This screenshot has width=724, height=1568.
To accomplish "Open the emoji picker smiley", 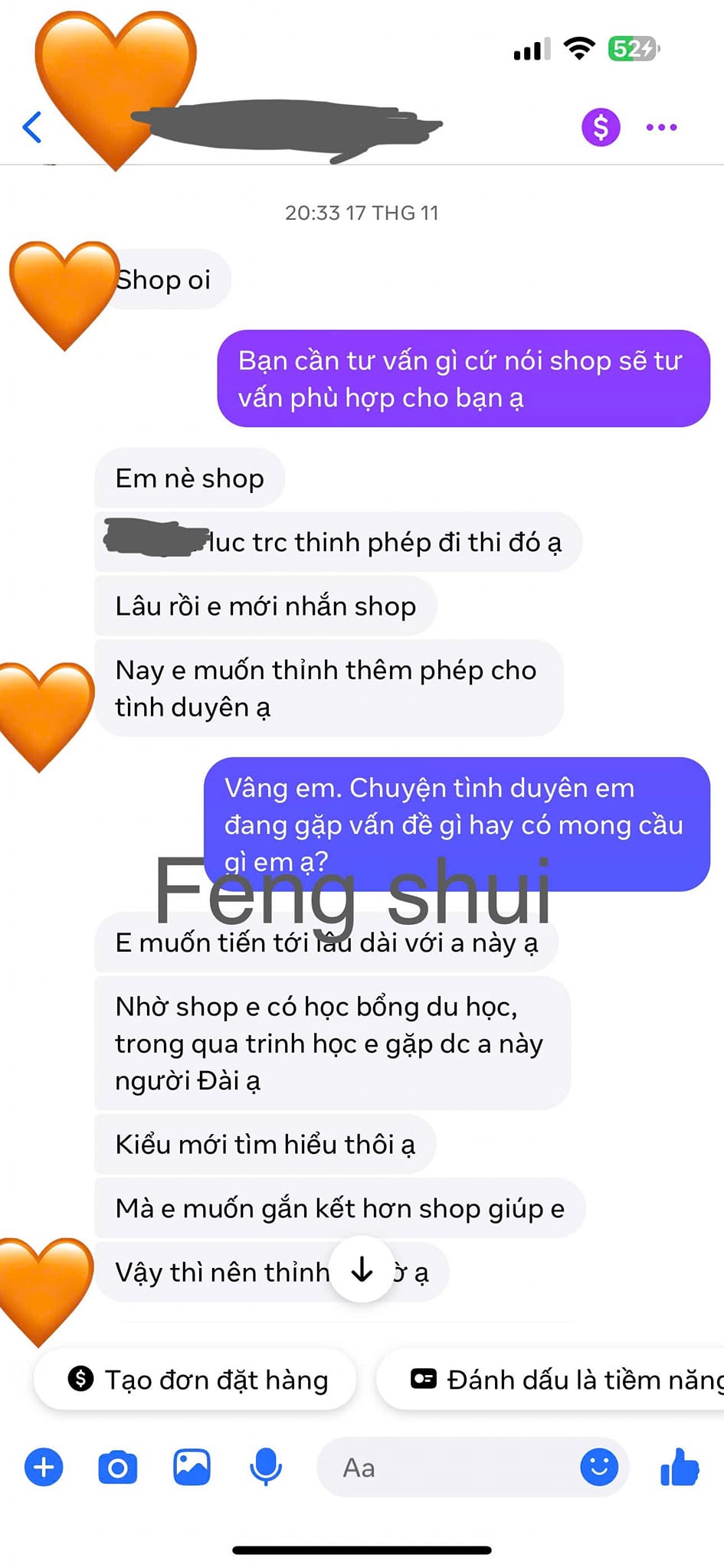I will [x=599, y=1467].
